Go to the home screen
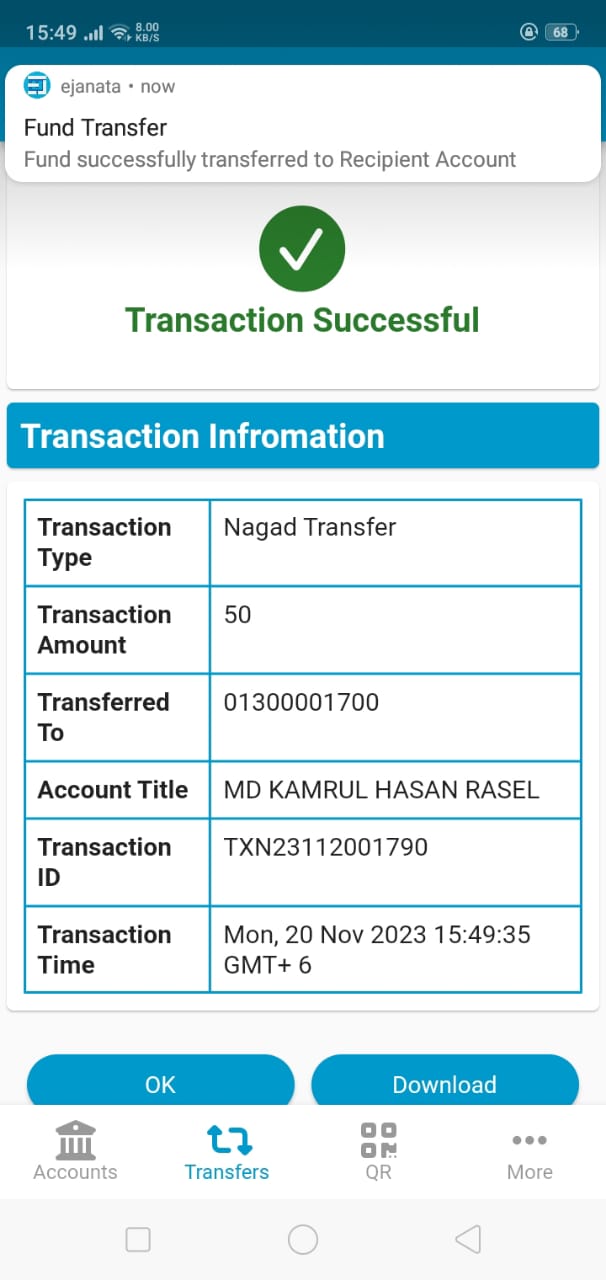The image size is (606, 1280). coord(303,1240)
